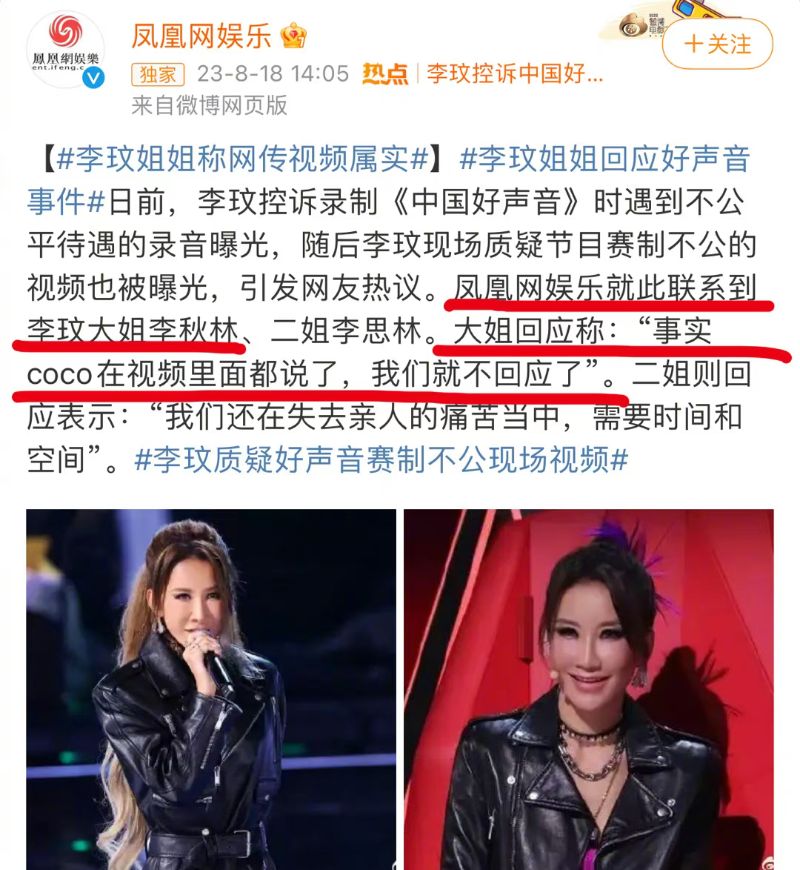Open the 热点 topic 李玟控诉中国好…

(515, 73)
